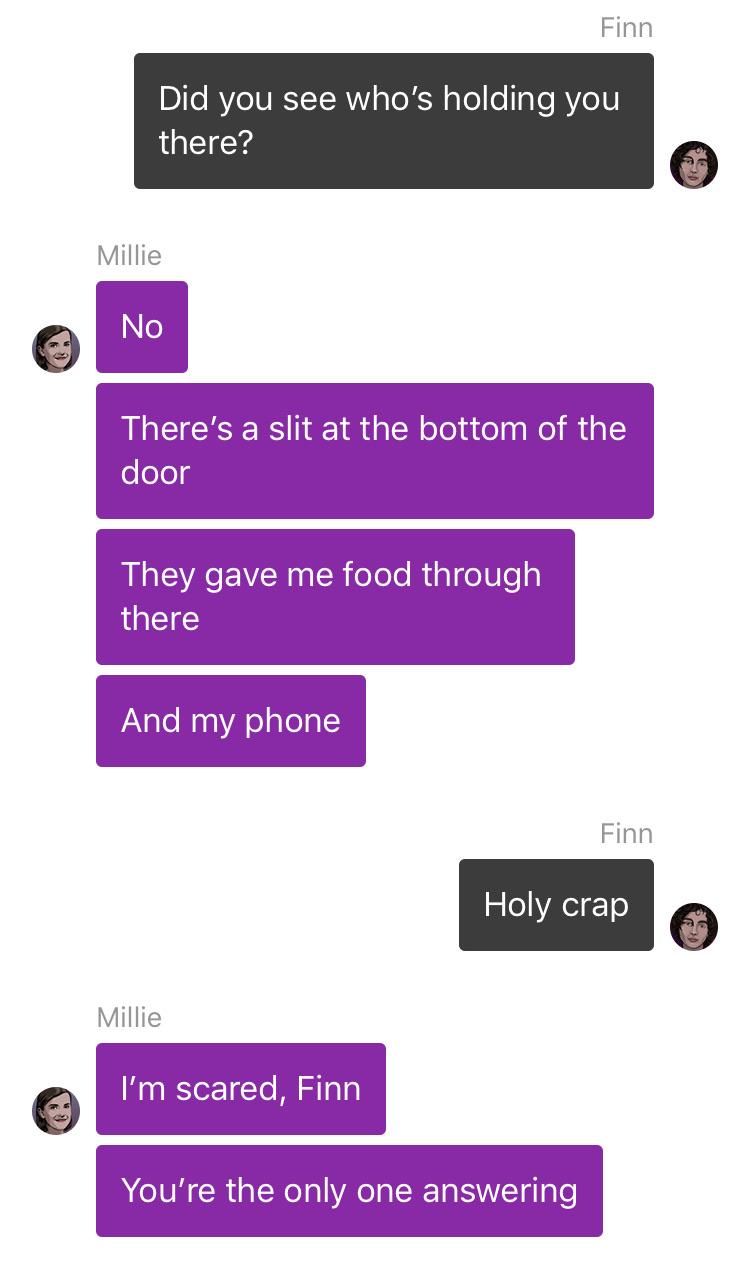This screenshot has height=1277, width=750.
Task: View Finn's avatar beside "Did you see who's holding"
Action: pyautogui.click(x=694, y=165)
